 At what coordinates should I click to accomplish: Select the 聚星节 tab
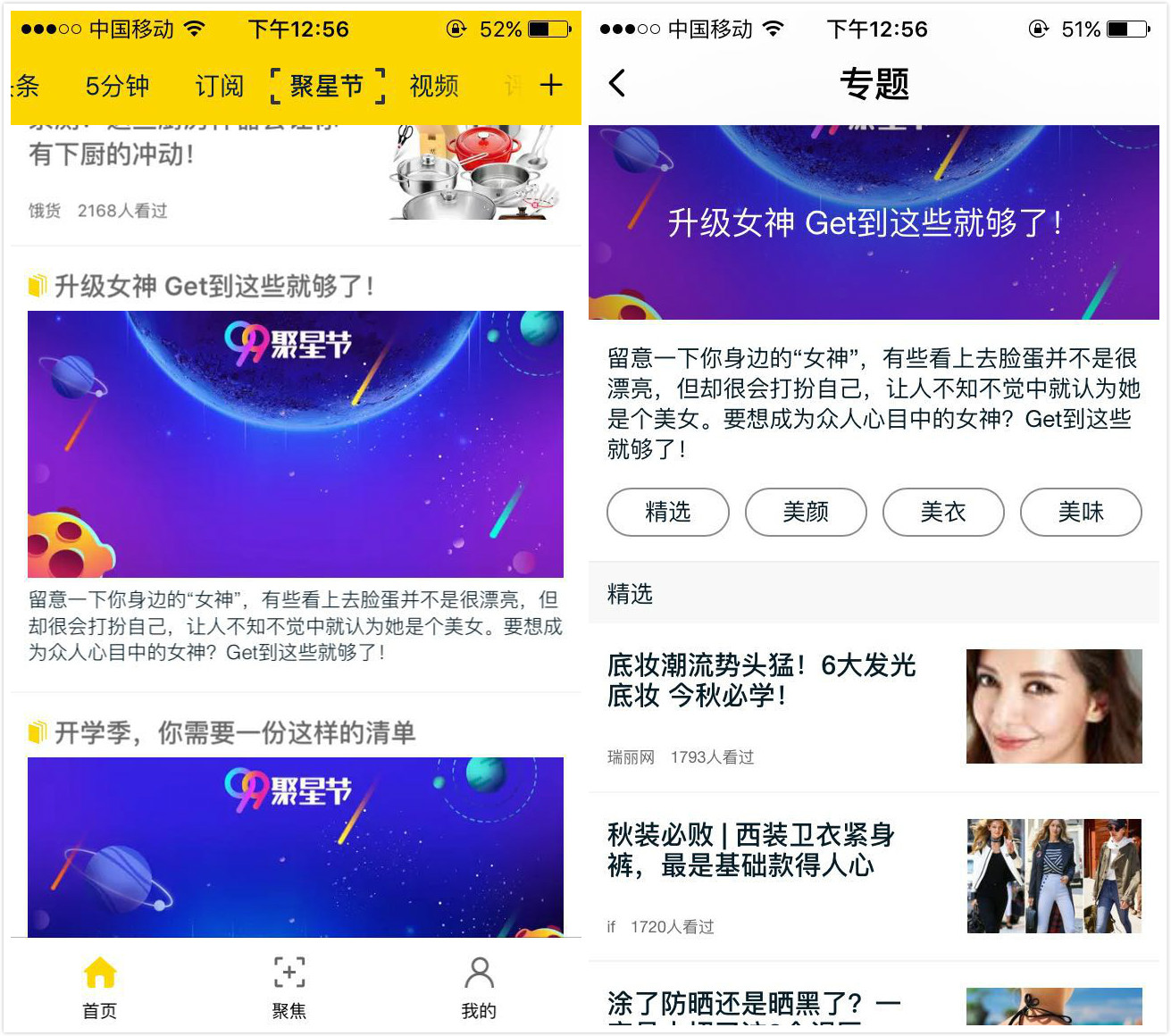[x=327, y=86]
